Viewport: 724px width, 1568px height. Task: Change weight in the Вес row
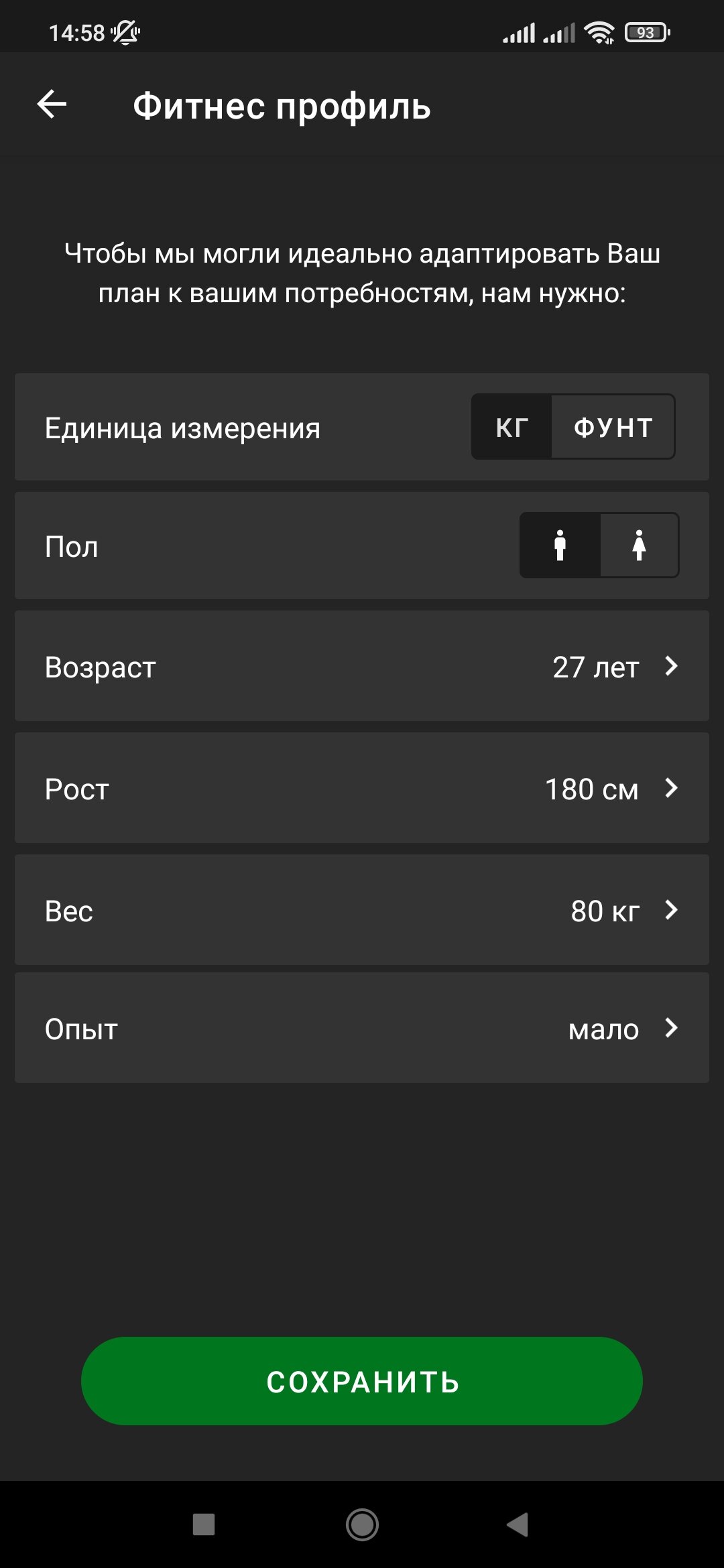(x=362, y=910)
